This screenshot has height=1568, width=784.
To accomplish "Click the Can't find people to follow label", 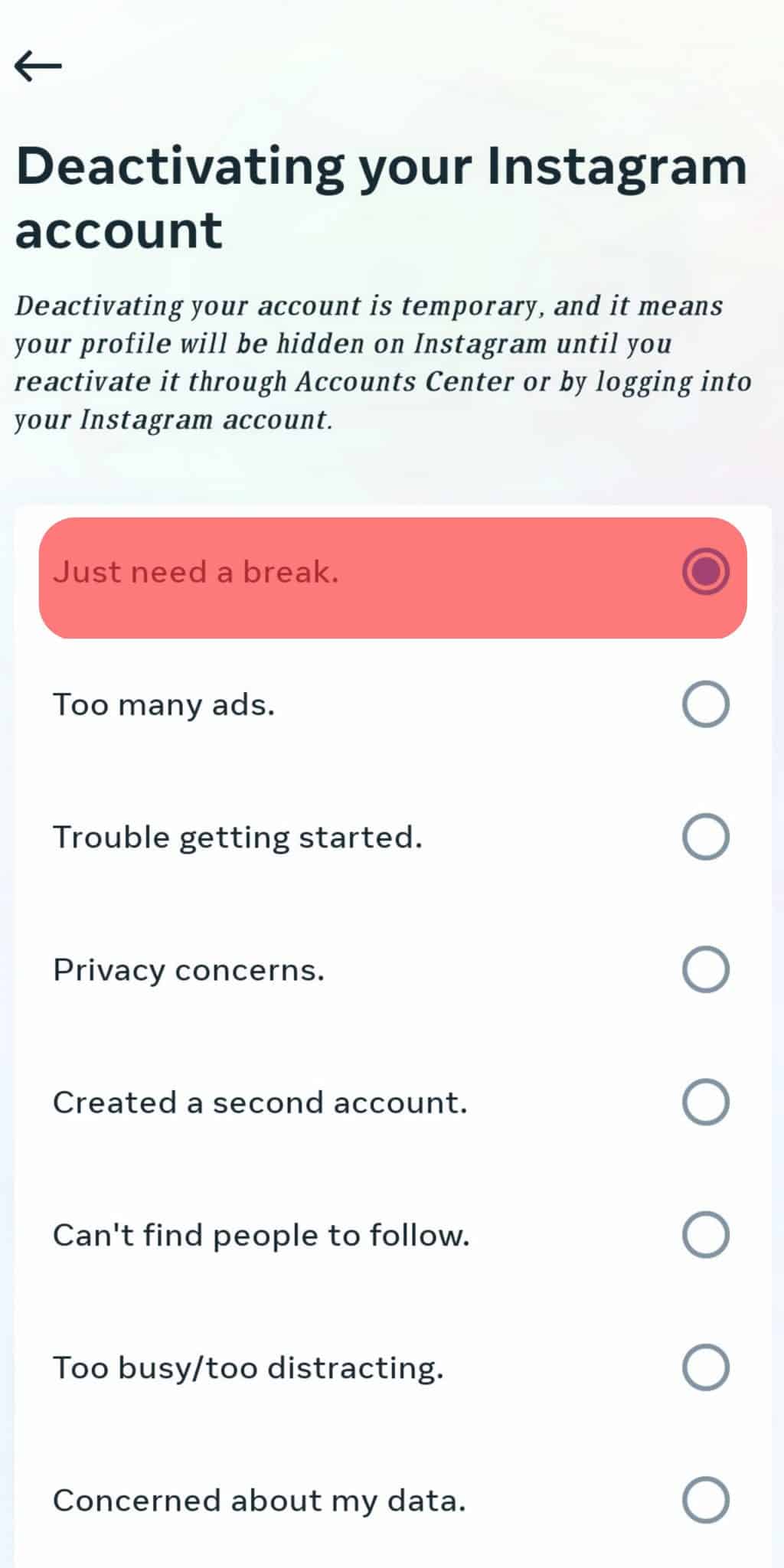I will [261, 1234].
